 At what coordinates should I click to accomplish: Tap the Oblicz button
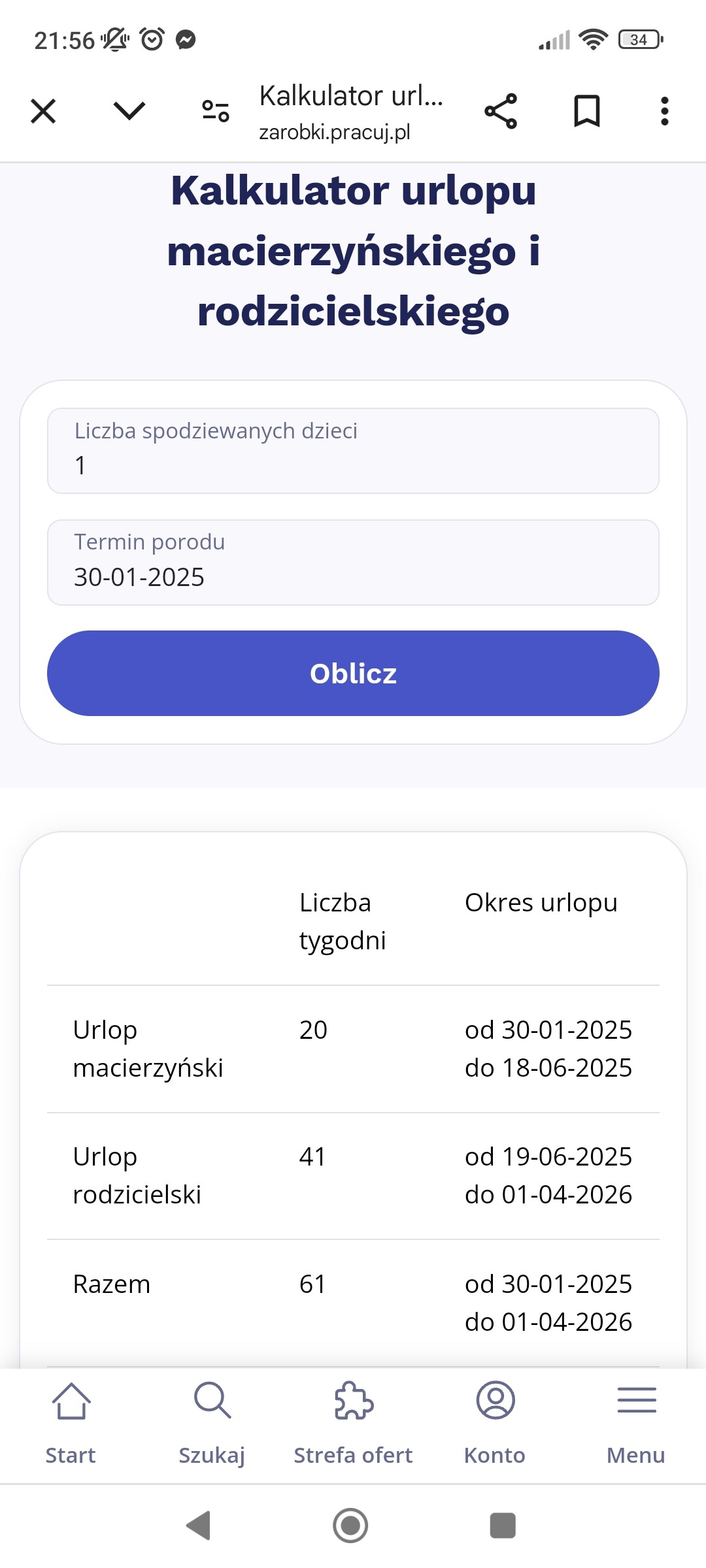(353, 673)
